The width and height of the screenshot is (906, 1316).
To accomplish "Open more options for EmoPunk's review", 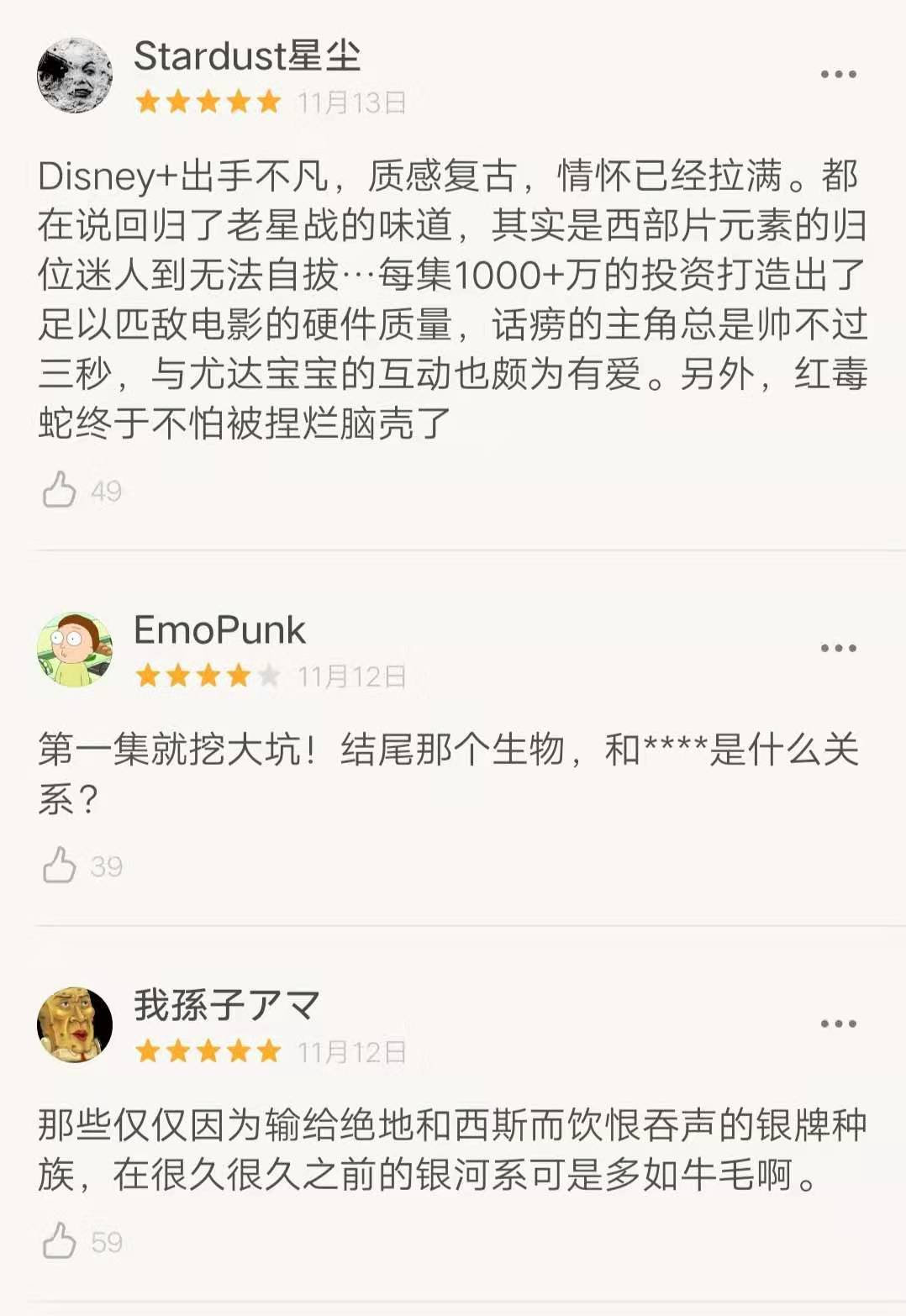I will tap(838, 649).
